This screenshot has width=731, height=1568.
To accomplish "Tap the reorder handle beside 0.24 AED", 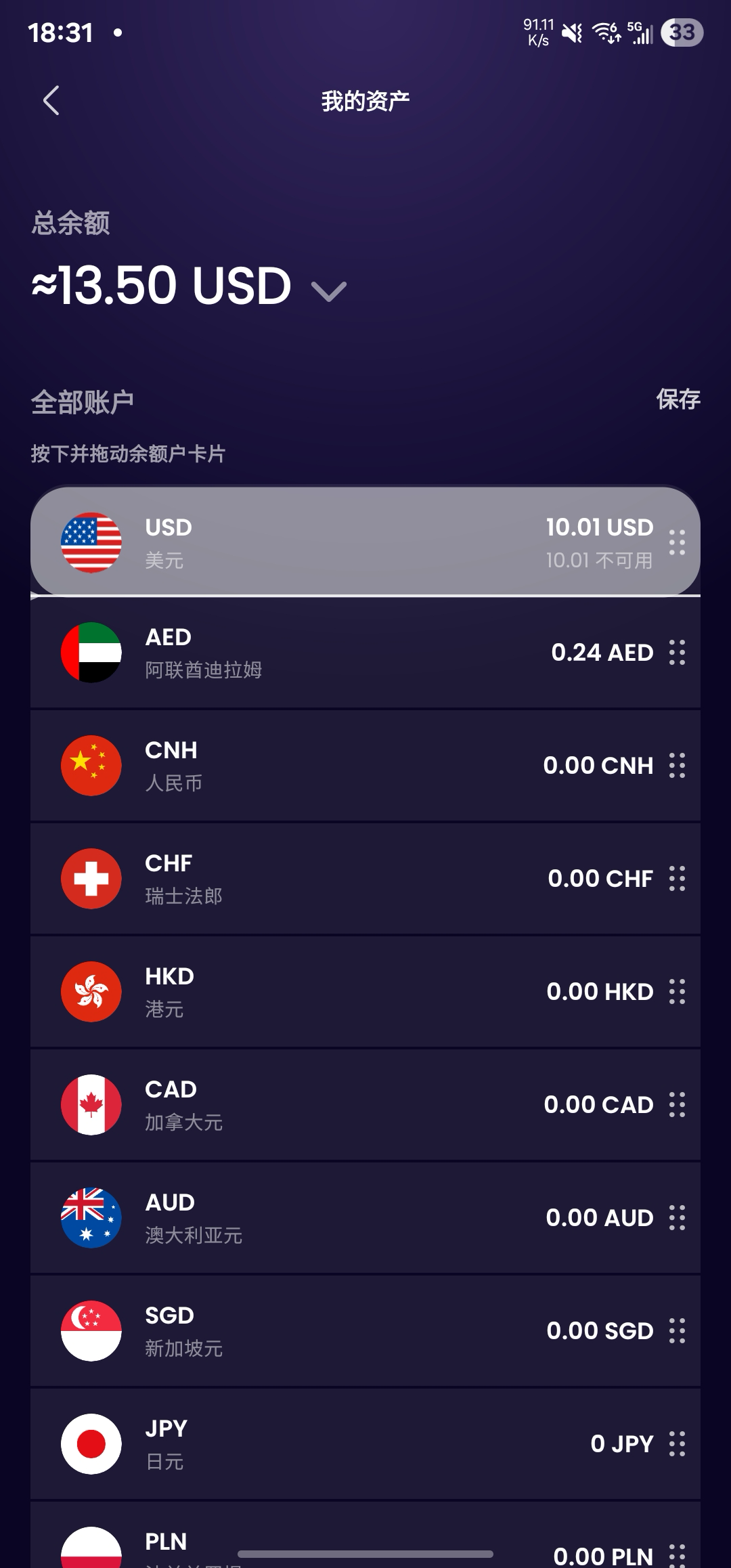I will coord(677,653).
